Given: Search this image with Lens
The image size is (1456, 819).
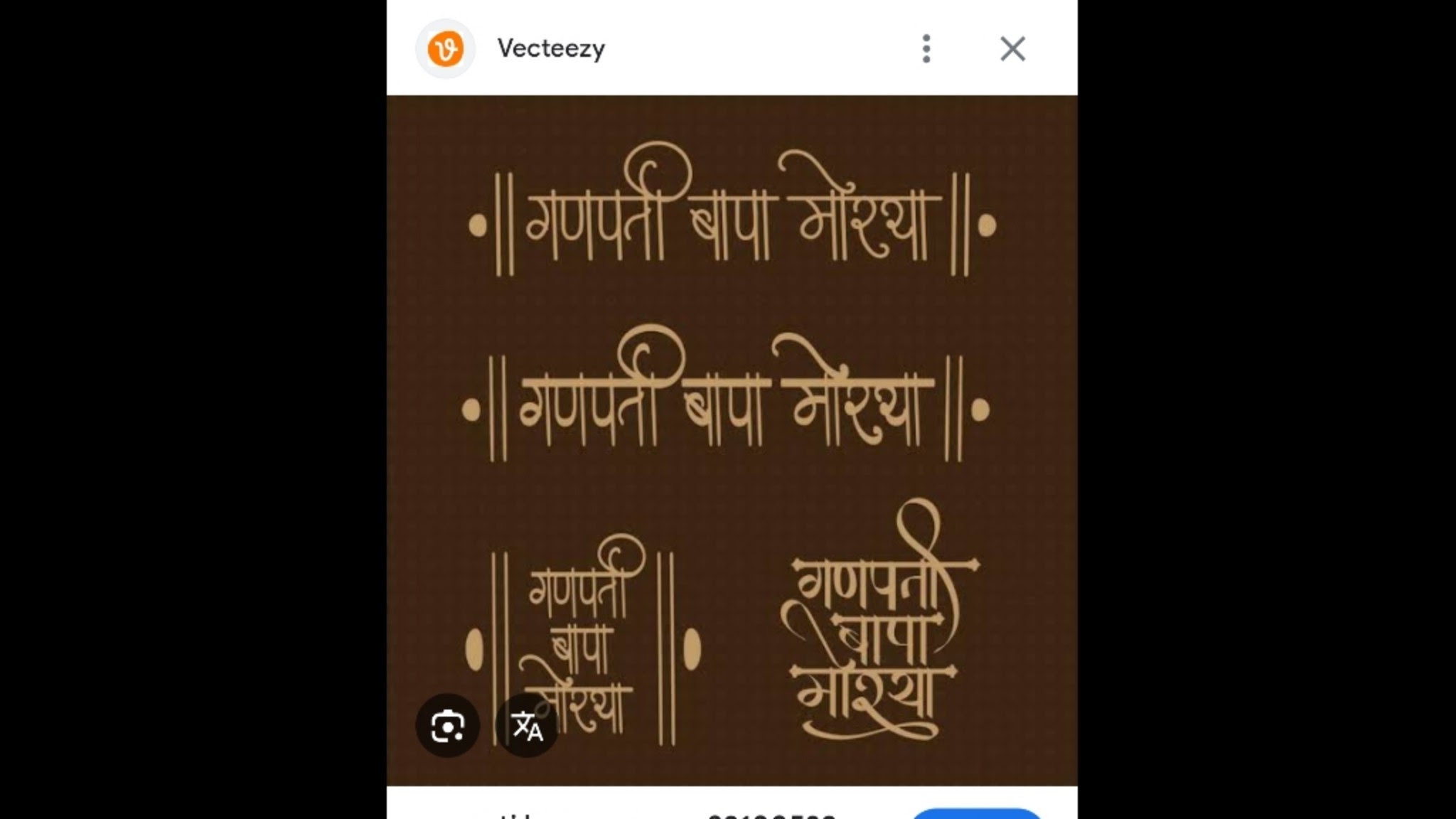Looking at the screenshot, I should [447, 725].
